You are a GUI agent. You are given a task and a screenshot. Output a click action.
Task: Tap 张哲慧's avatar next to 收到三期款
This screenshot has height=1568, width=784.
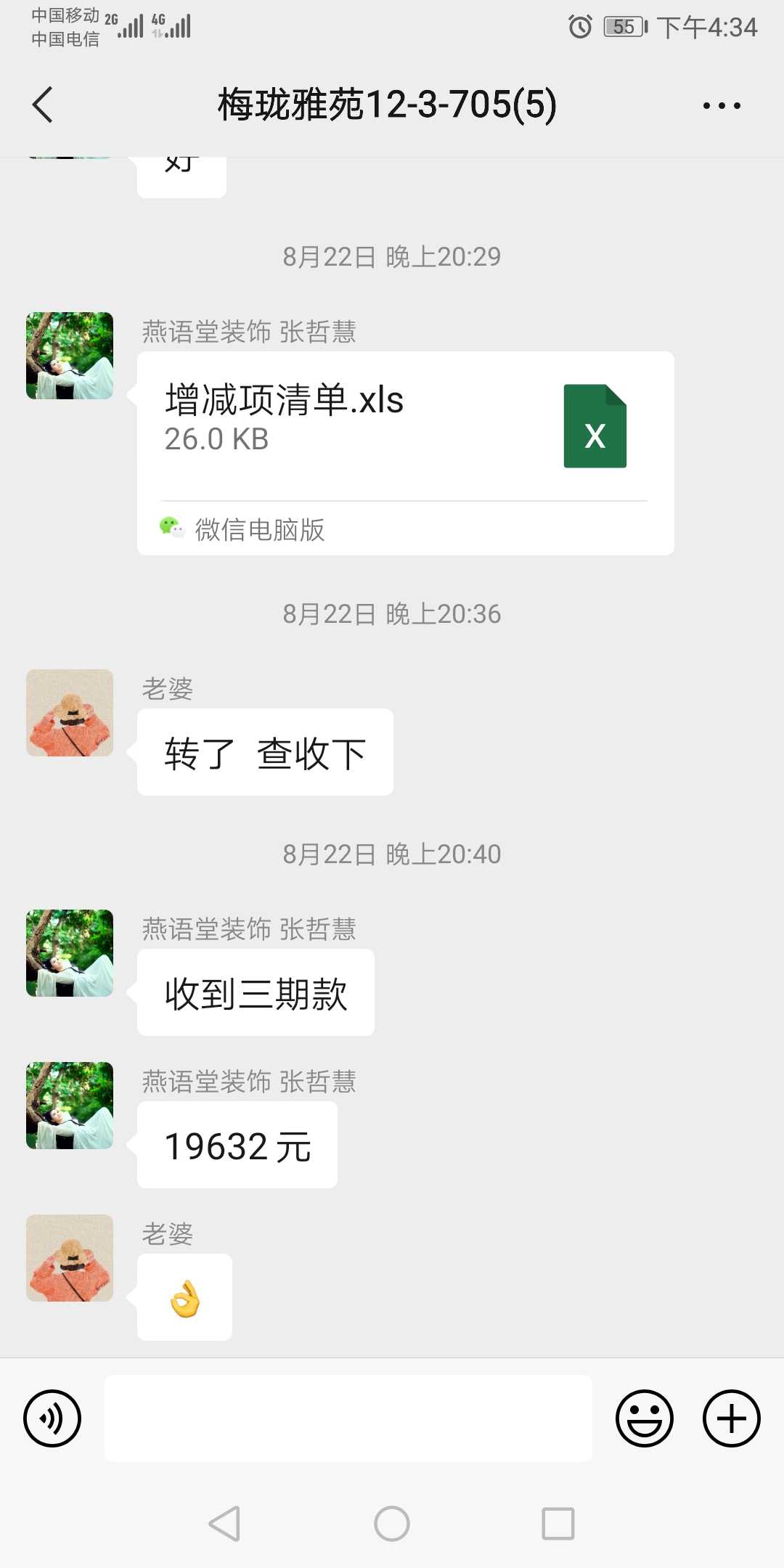point(70,952)
